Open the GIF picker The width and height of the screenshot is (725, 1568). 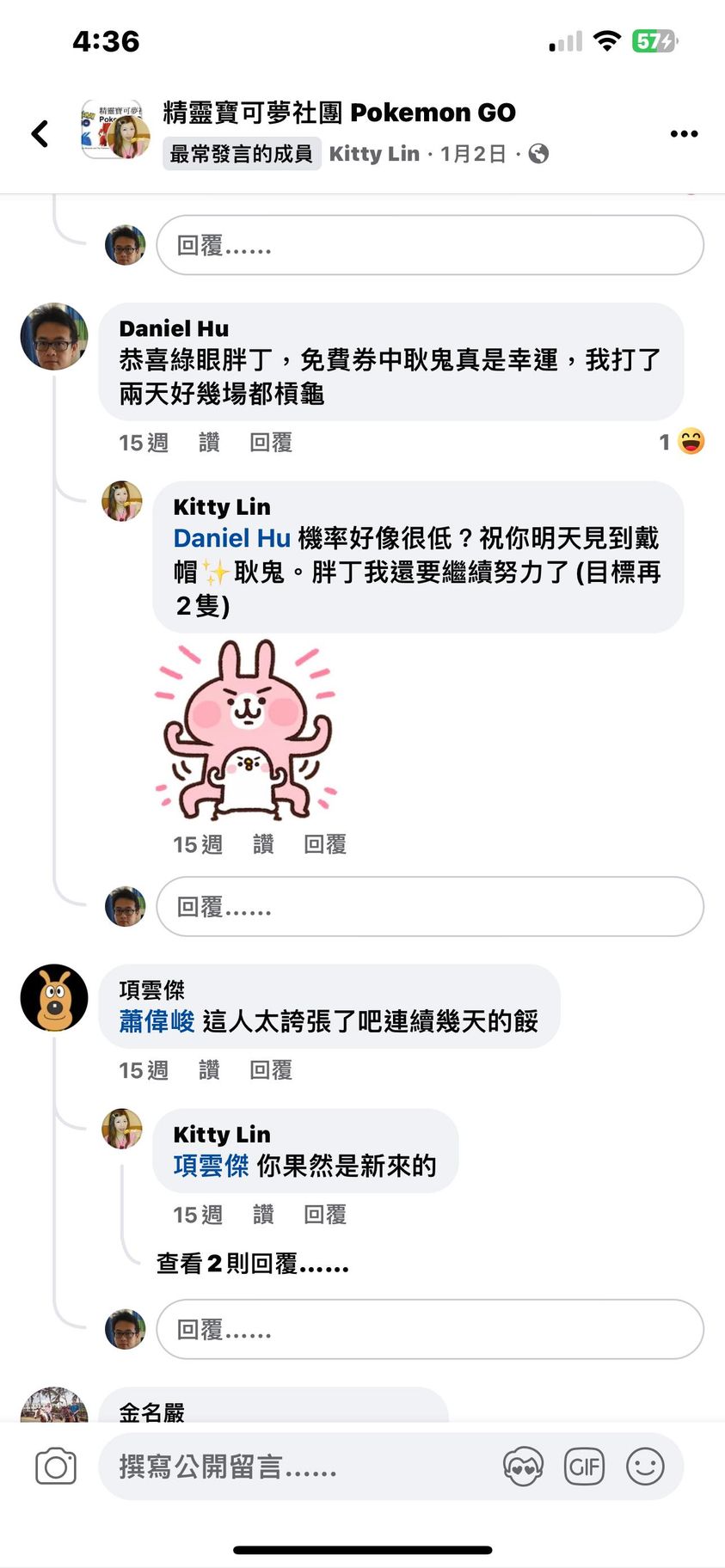click(x=584, y=1467)
